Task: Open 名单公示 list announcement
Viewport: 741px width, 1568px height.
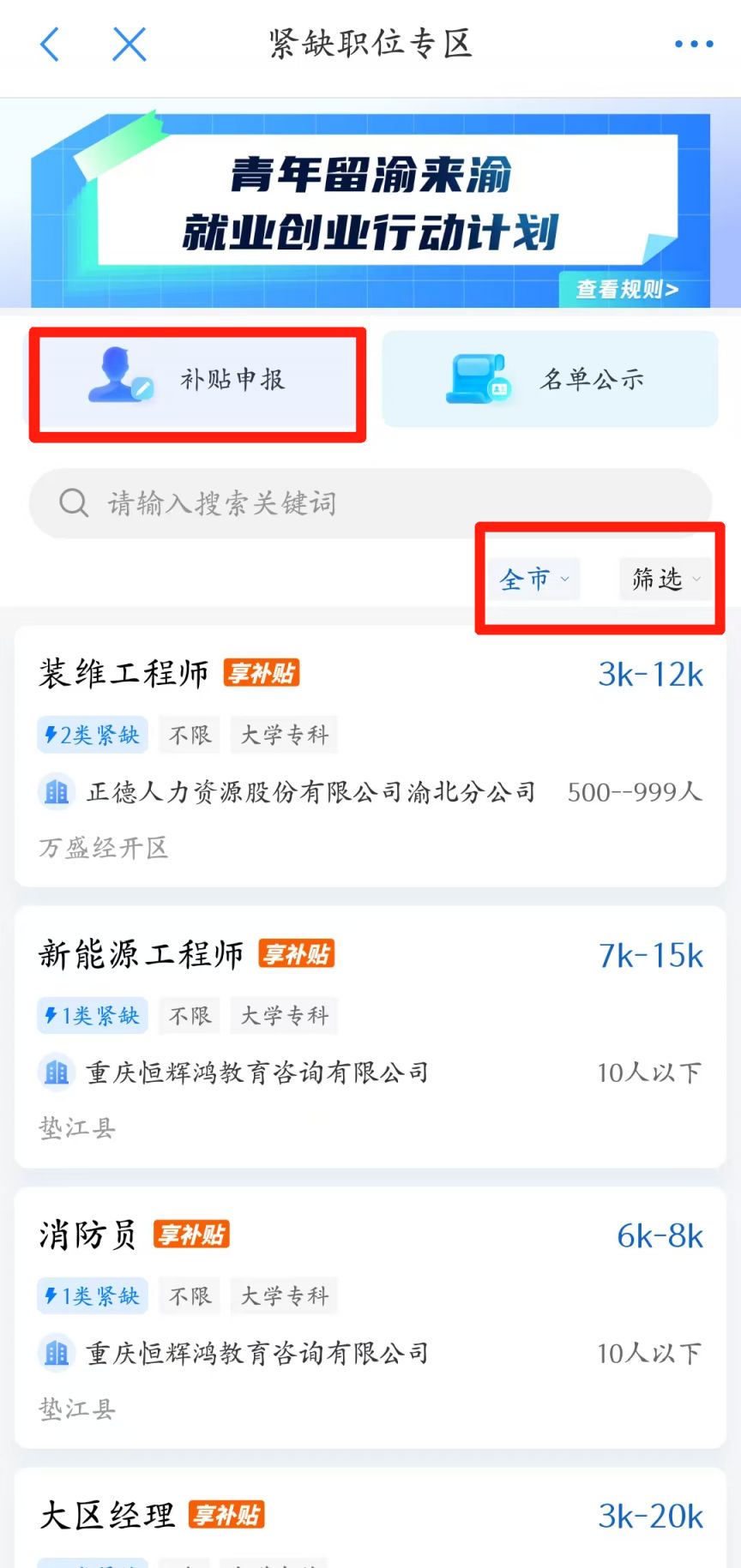Action: coord(550,379)
